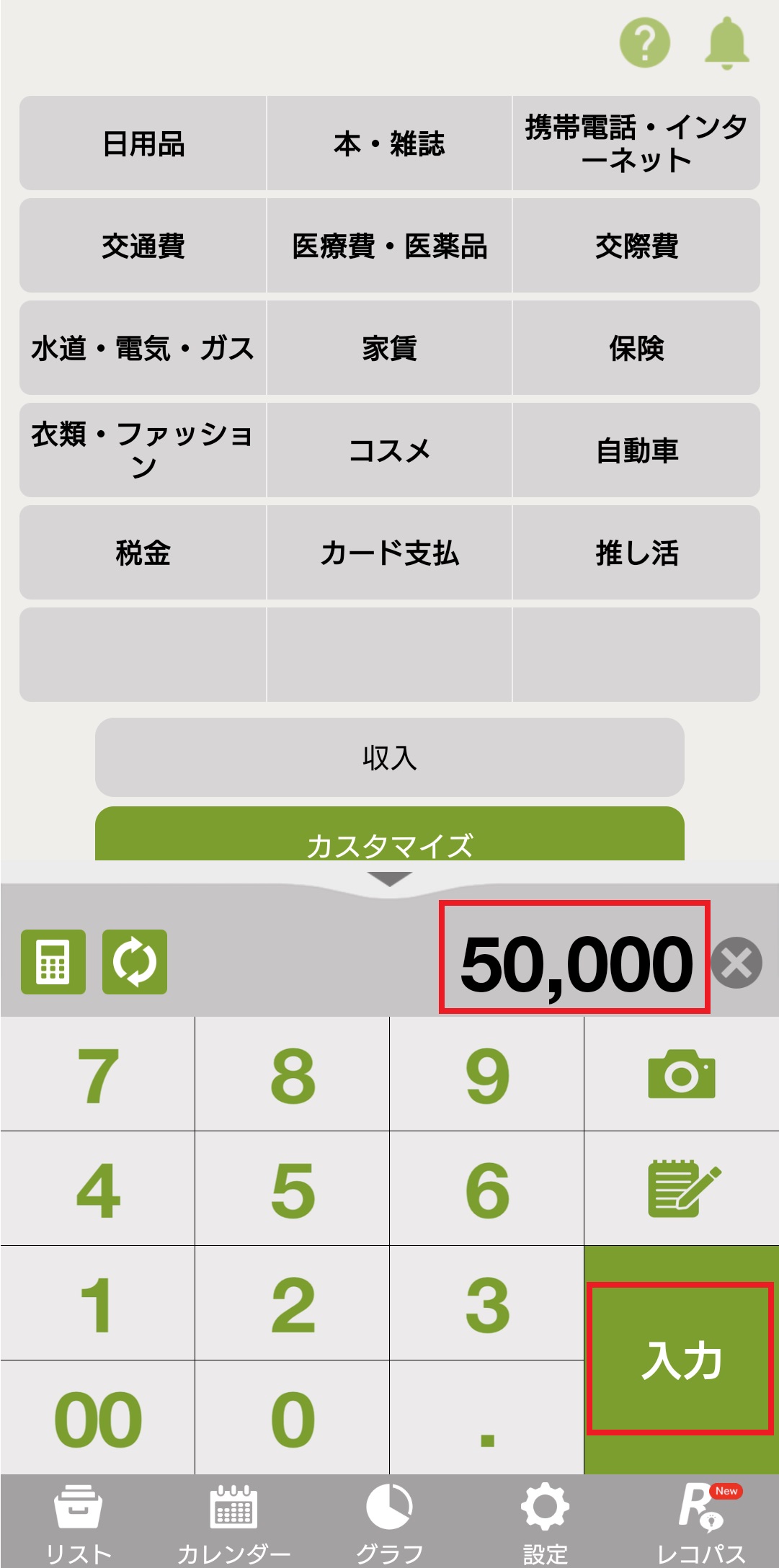Tap the 収入 income button
Viewport: 779px width, 1568px height.
pos(389,757)
